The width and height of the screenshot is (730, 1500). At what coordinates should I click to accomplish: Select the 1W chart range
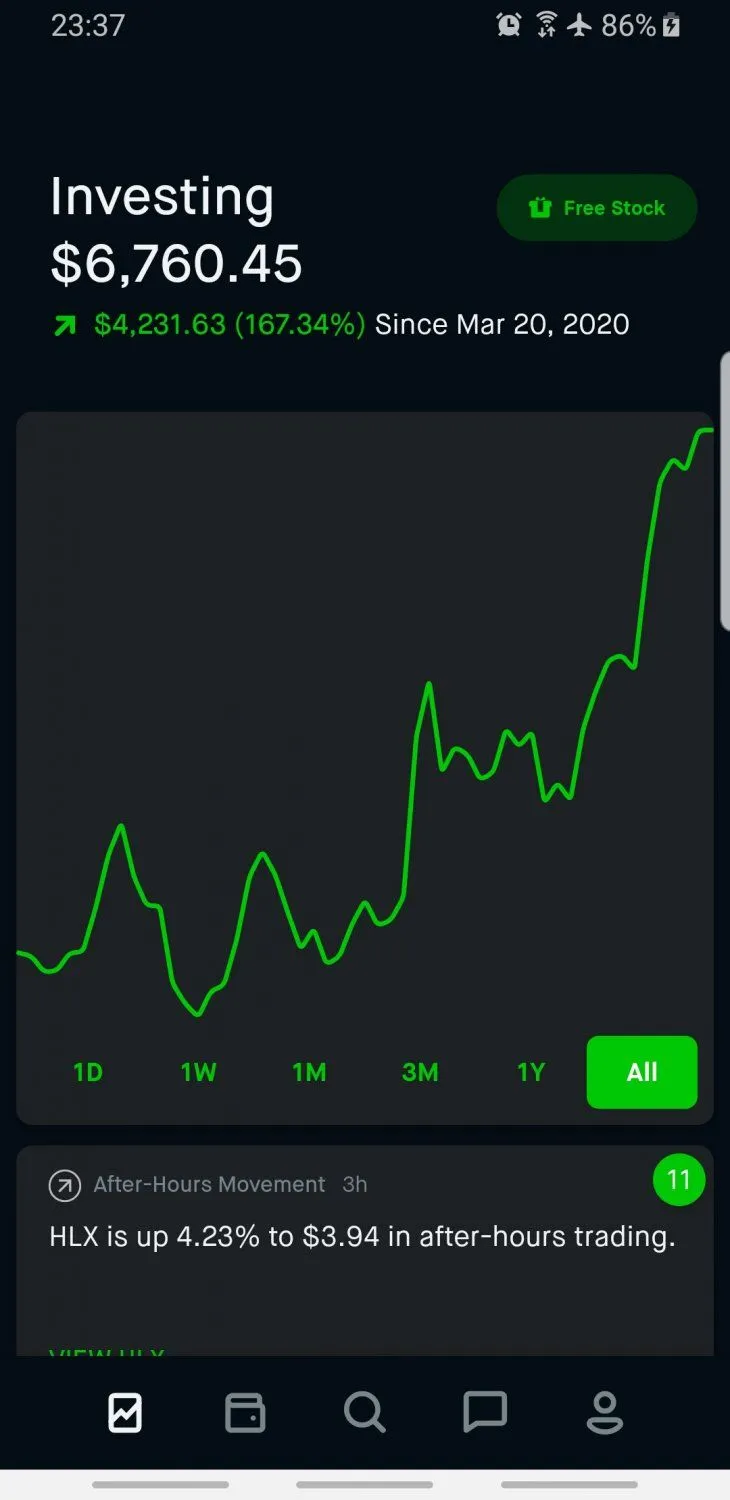point(199,1072)
